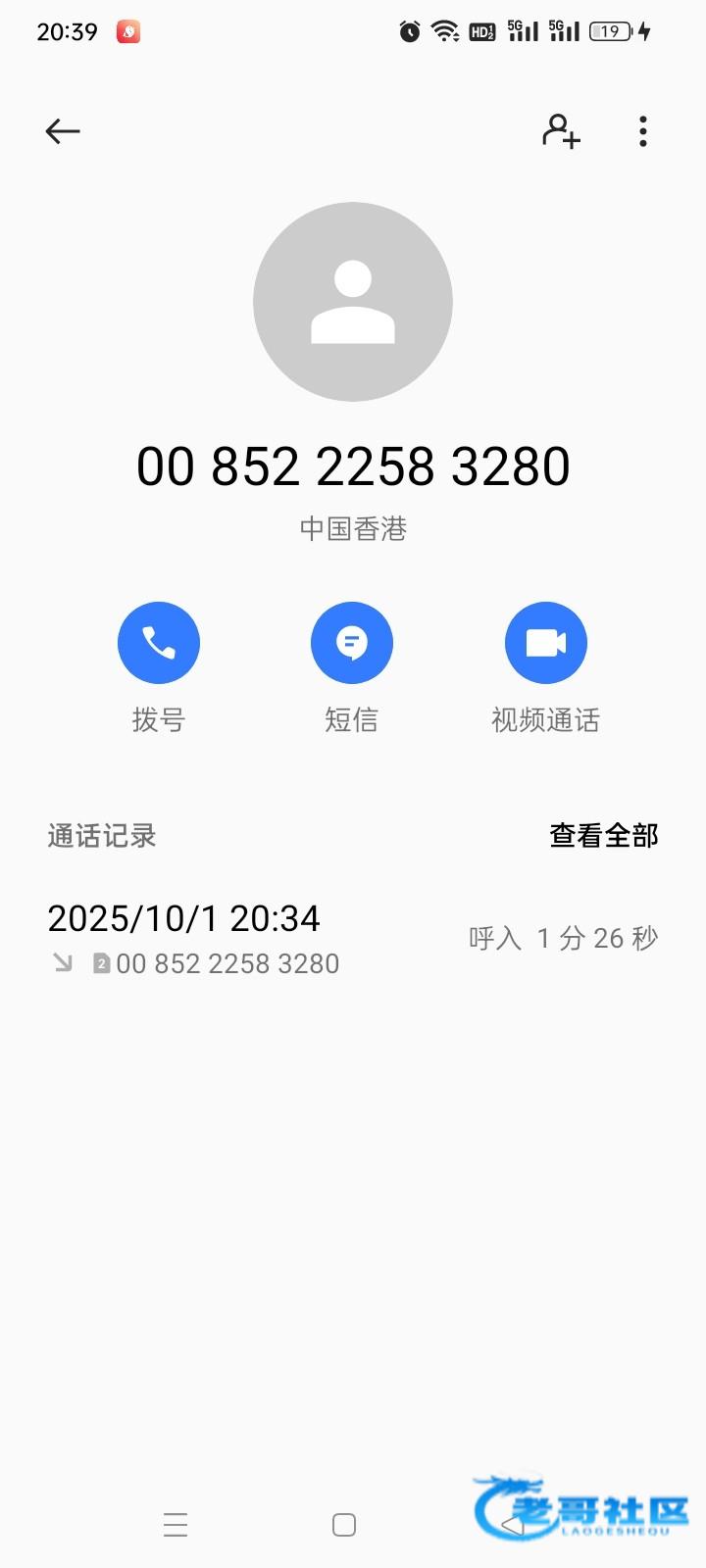Go back using the top-left arrow

click(63, 131)
